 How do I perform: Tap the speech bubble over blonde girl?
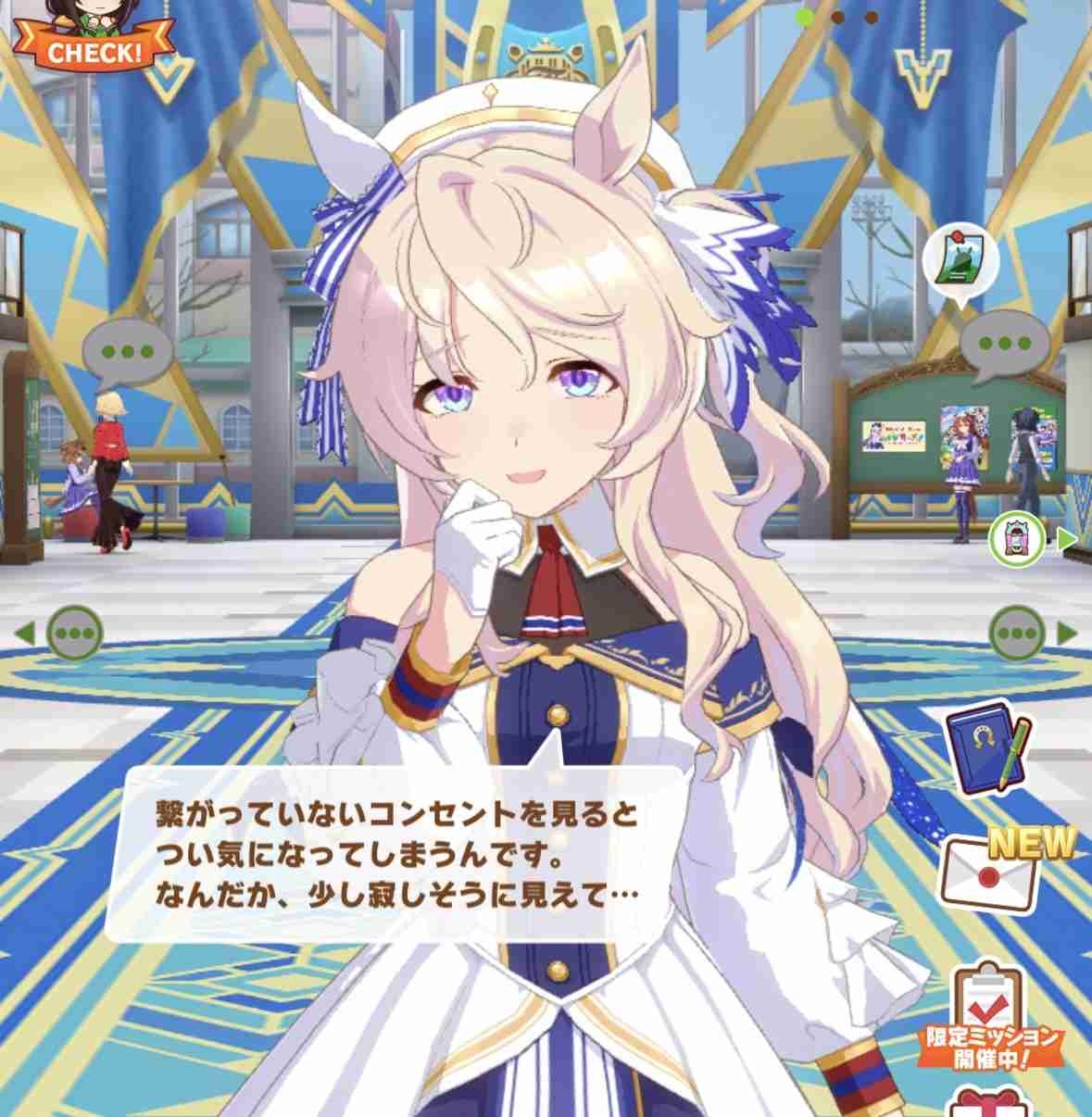pyautogui.click(x=127, y=355)
